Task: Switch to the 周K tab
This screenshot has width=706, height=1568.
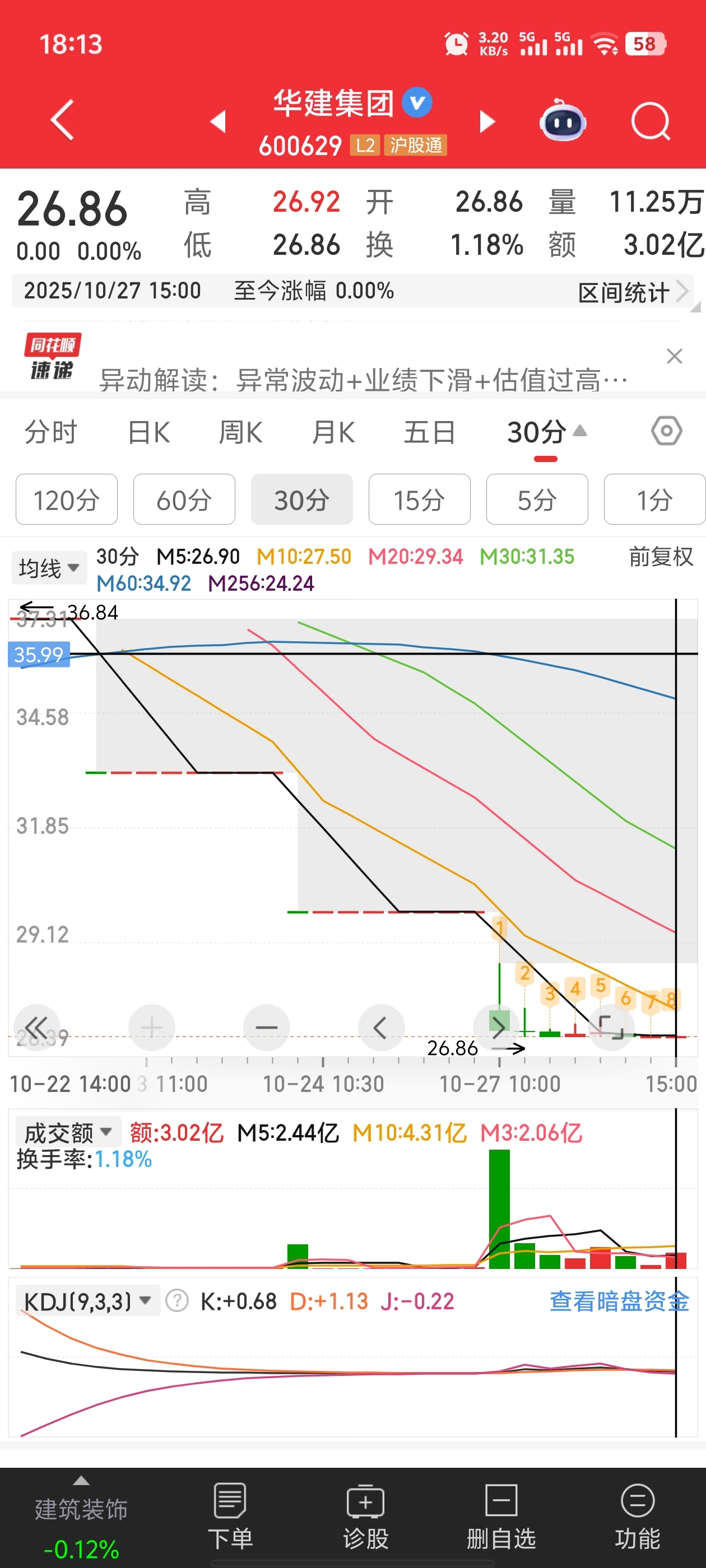Action: click(240, 433)
